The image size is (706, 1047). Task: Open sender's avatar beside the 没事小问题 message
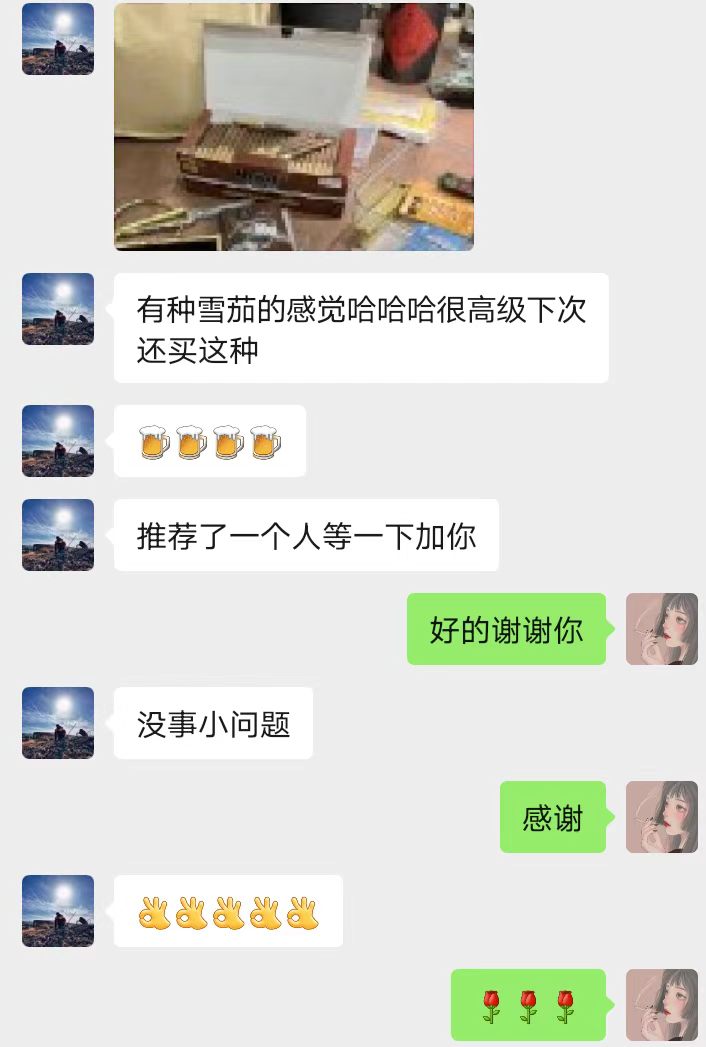58,723
